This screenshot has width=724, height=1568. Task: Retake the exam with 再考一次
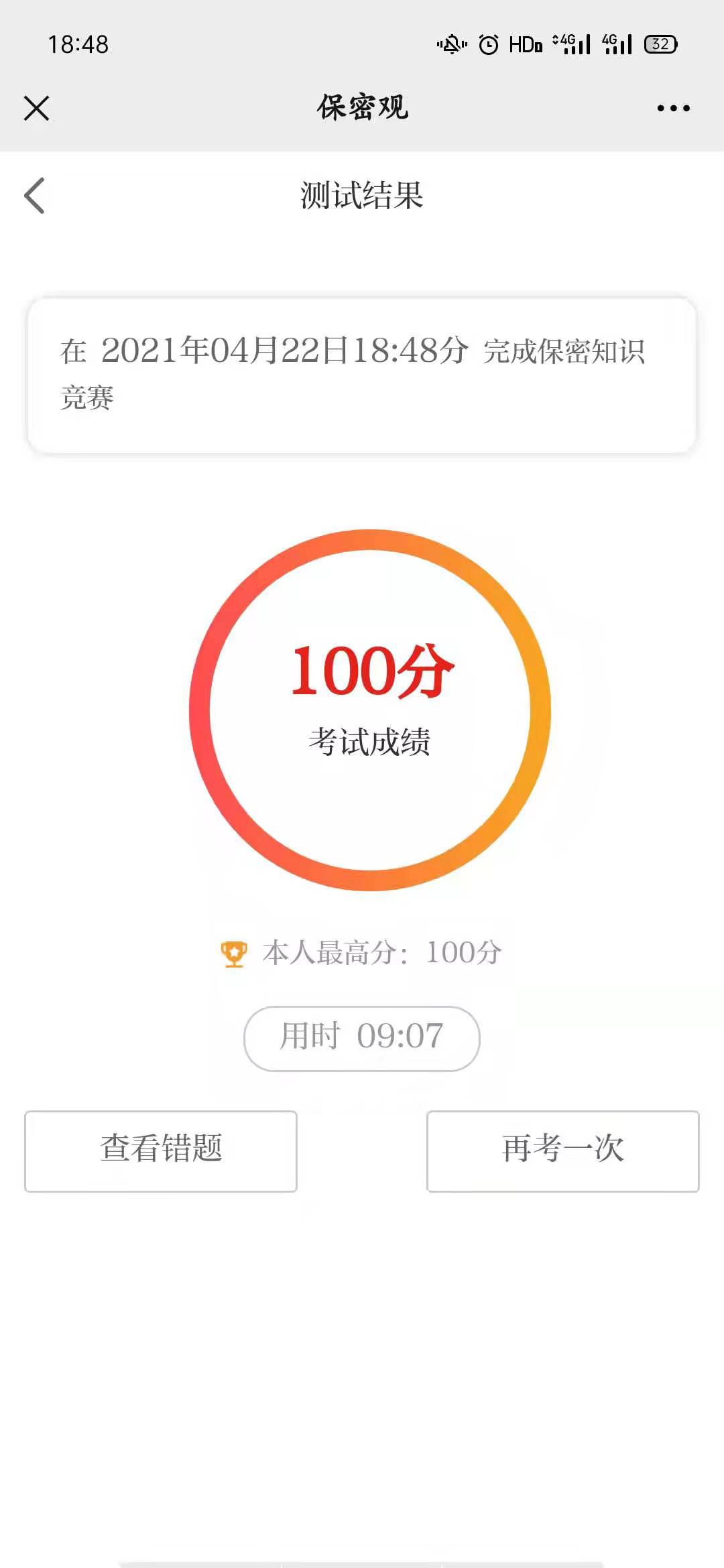pyautogui.click(x=562, y=1151)
